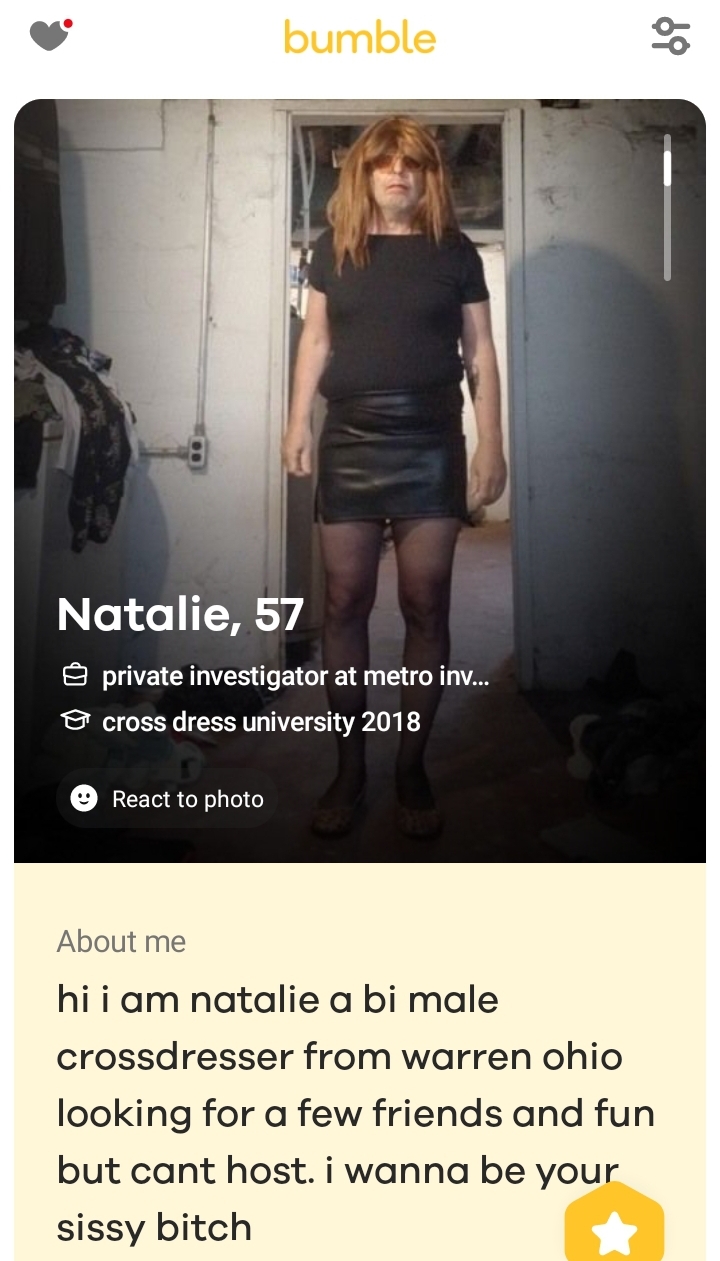This screenshot has width=720, height=1261.
Task: Send a SuperSwipe with the star button
Action: tap(614, 1226)
